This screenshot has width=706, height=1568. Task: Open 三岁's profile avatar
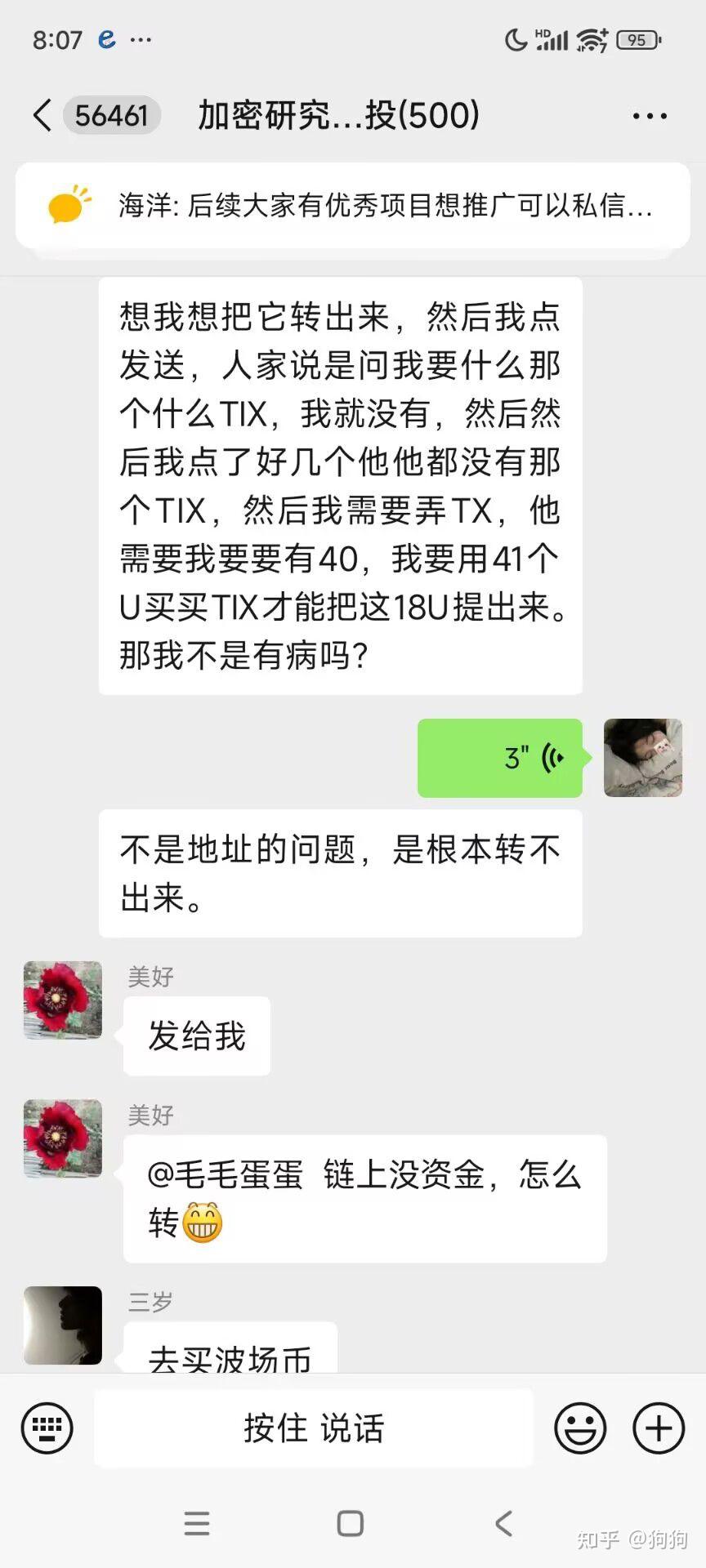(63, 1325)
